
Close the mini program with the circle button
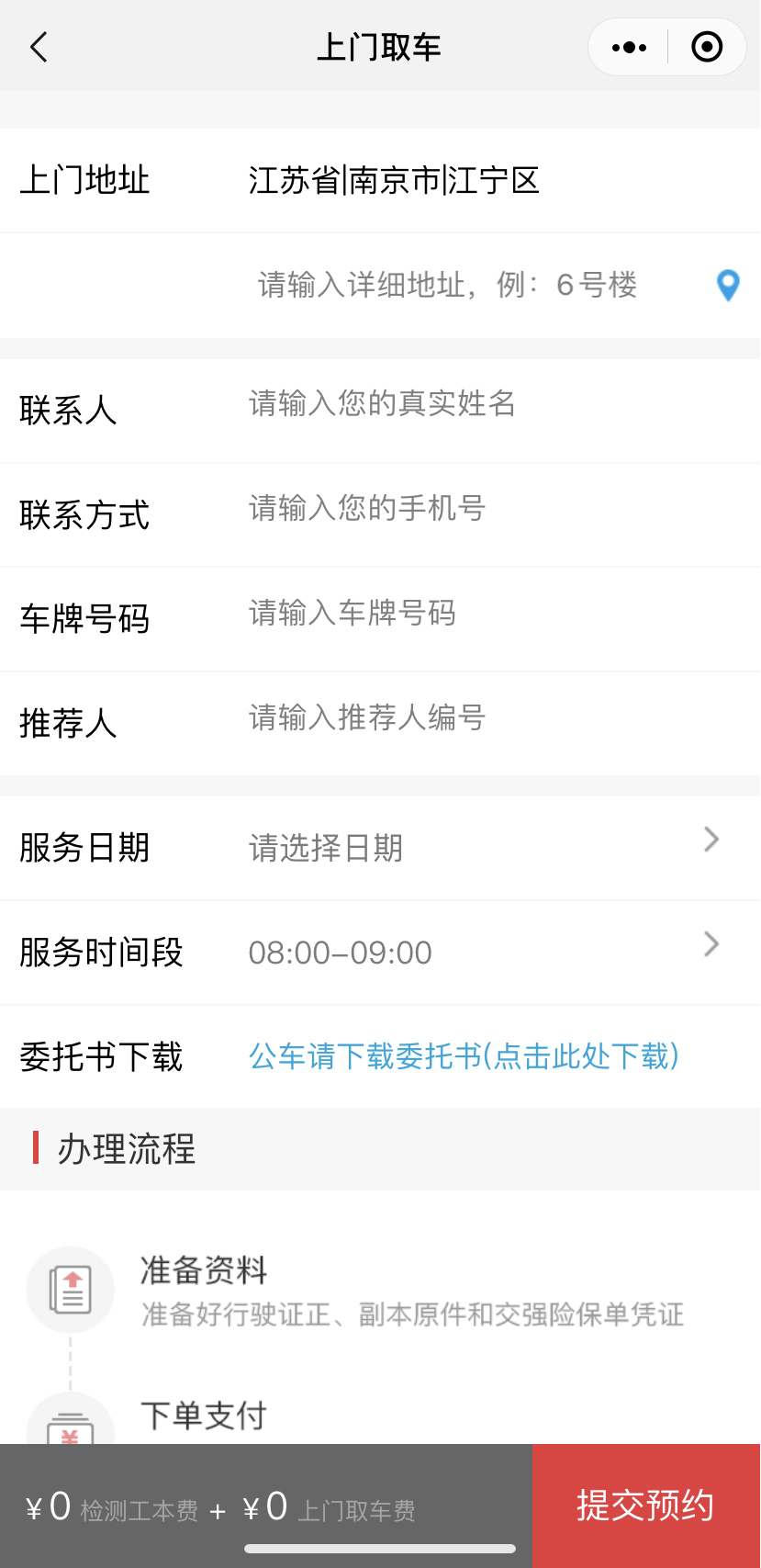tap(706, 47)
